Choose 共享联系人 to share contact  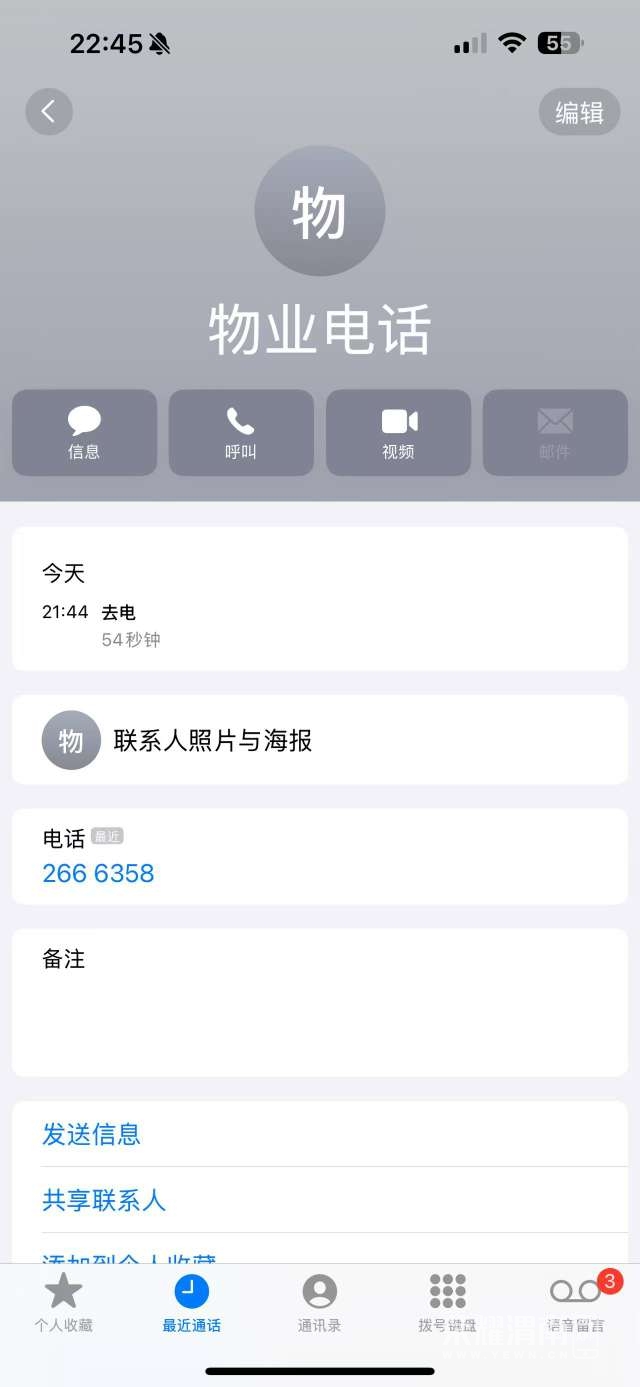[104, 1200]
